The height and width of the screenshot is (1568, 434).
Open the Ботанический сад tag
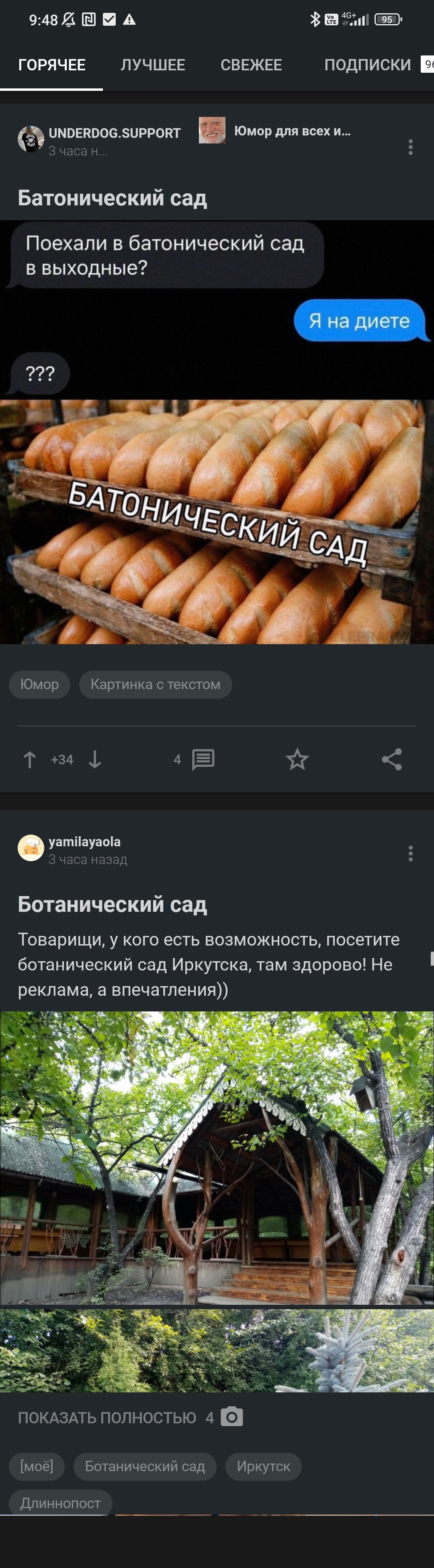(x=145, y=1466)
